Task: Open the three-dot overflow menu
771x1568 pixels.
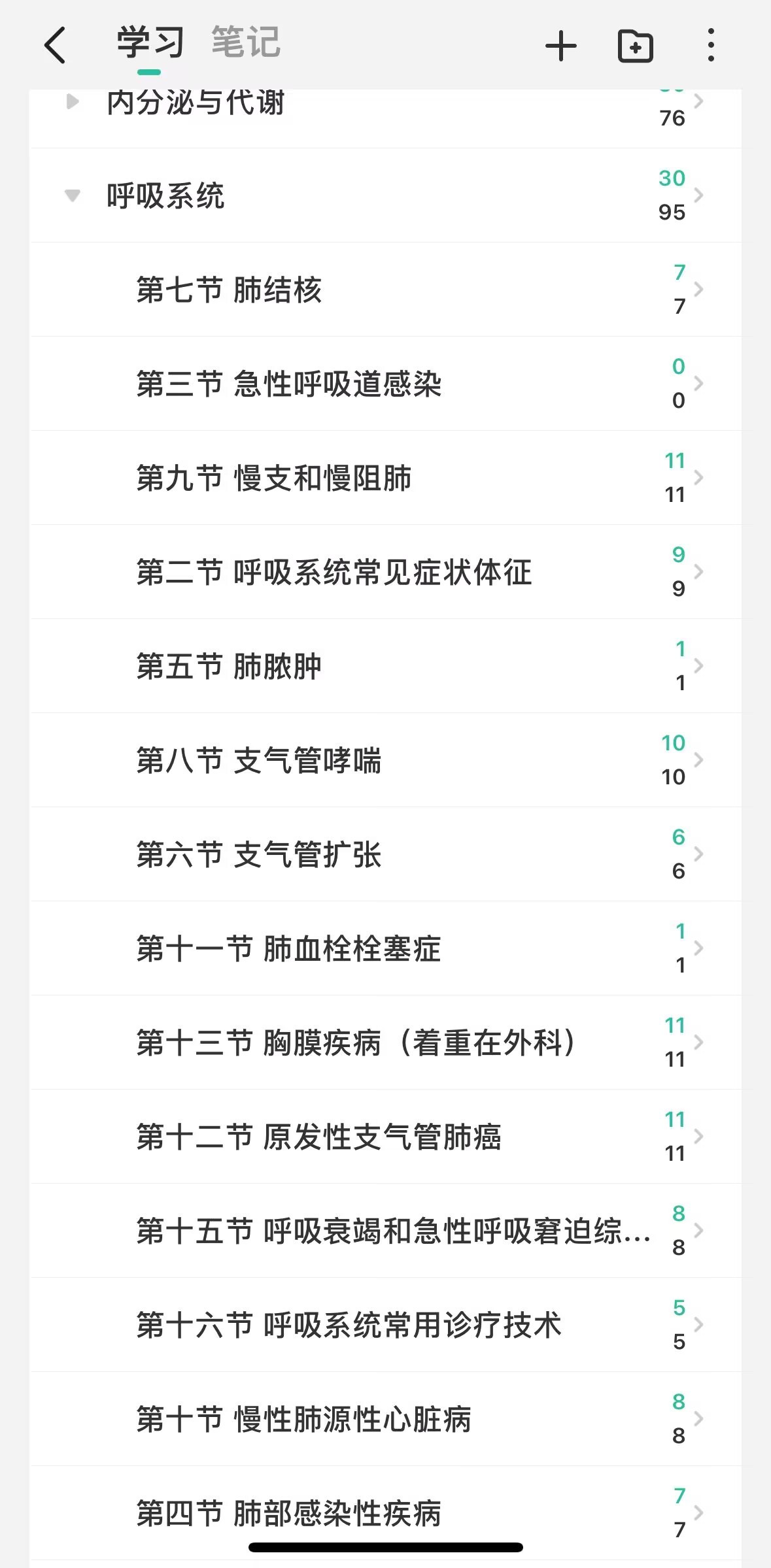Action: [x=711, y=45]
